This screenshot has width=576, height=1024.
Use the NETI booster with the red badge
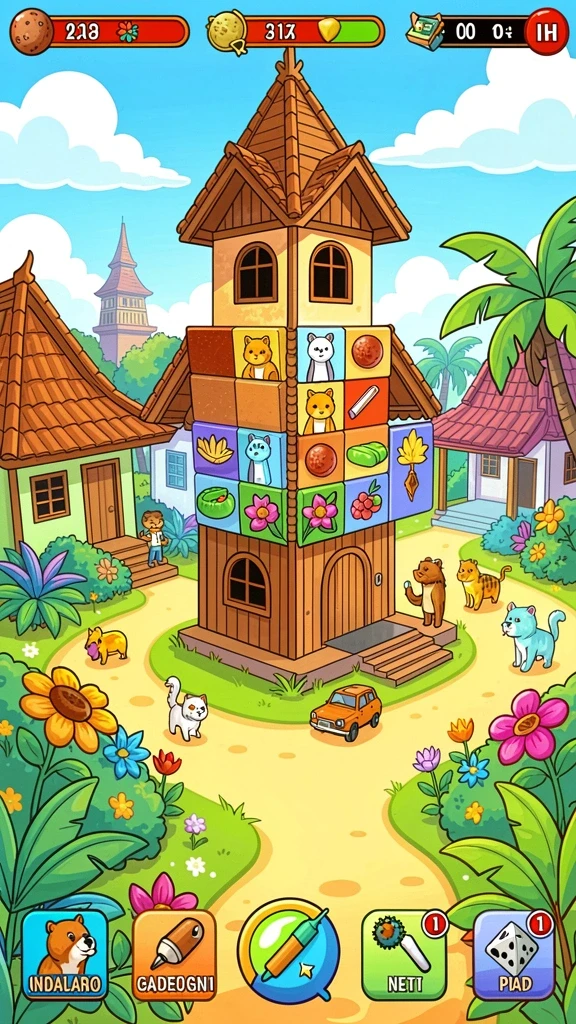404,955
